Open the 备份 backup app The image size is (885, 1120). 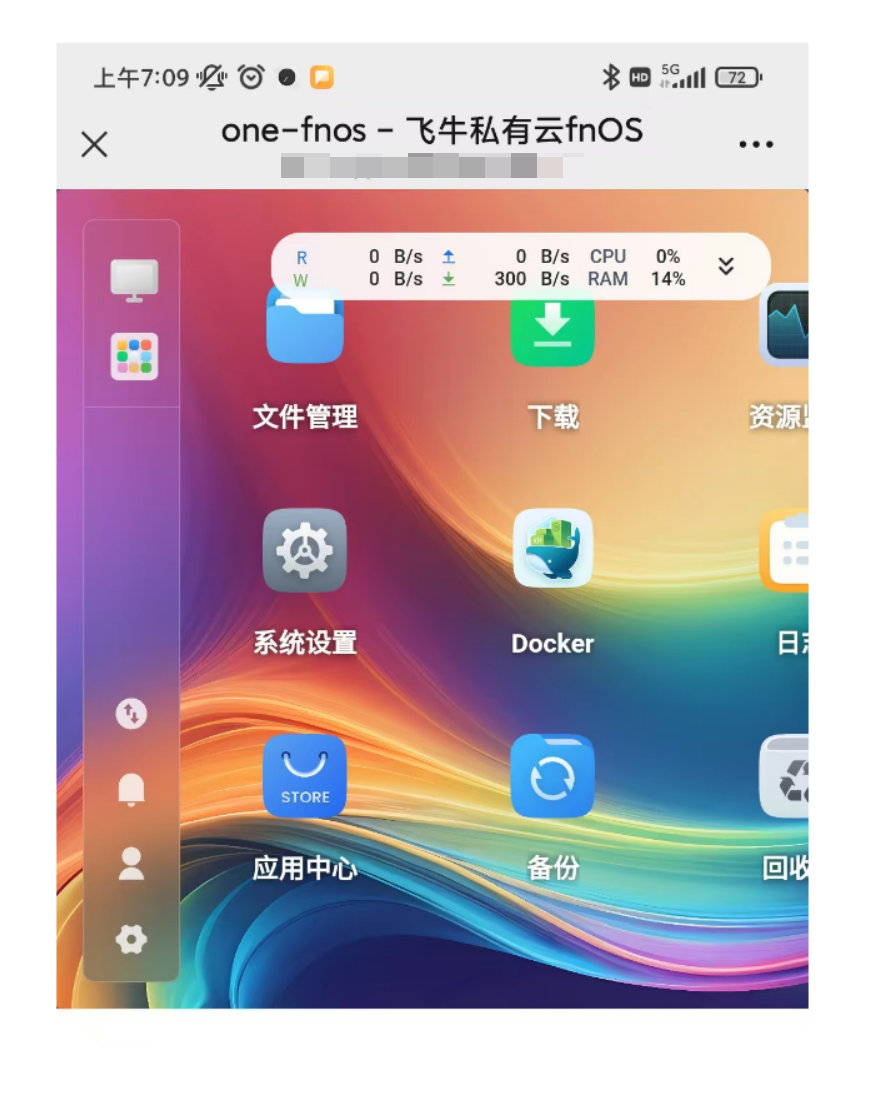552,776
